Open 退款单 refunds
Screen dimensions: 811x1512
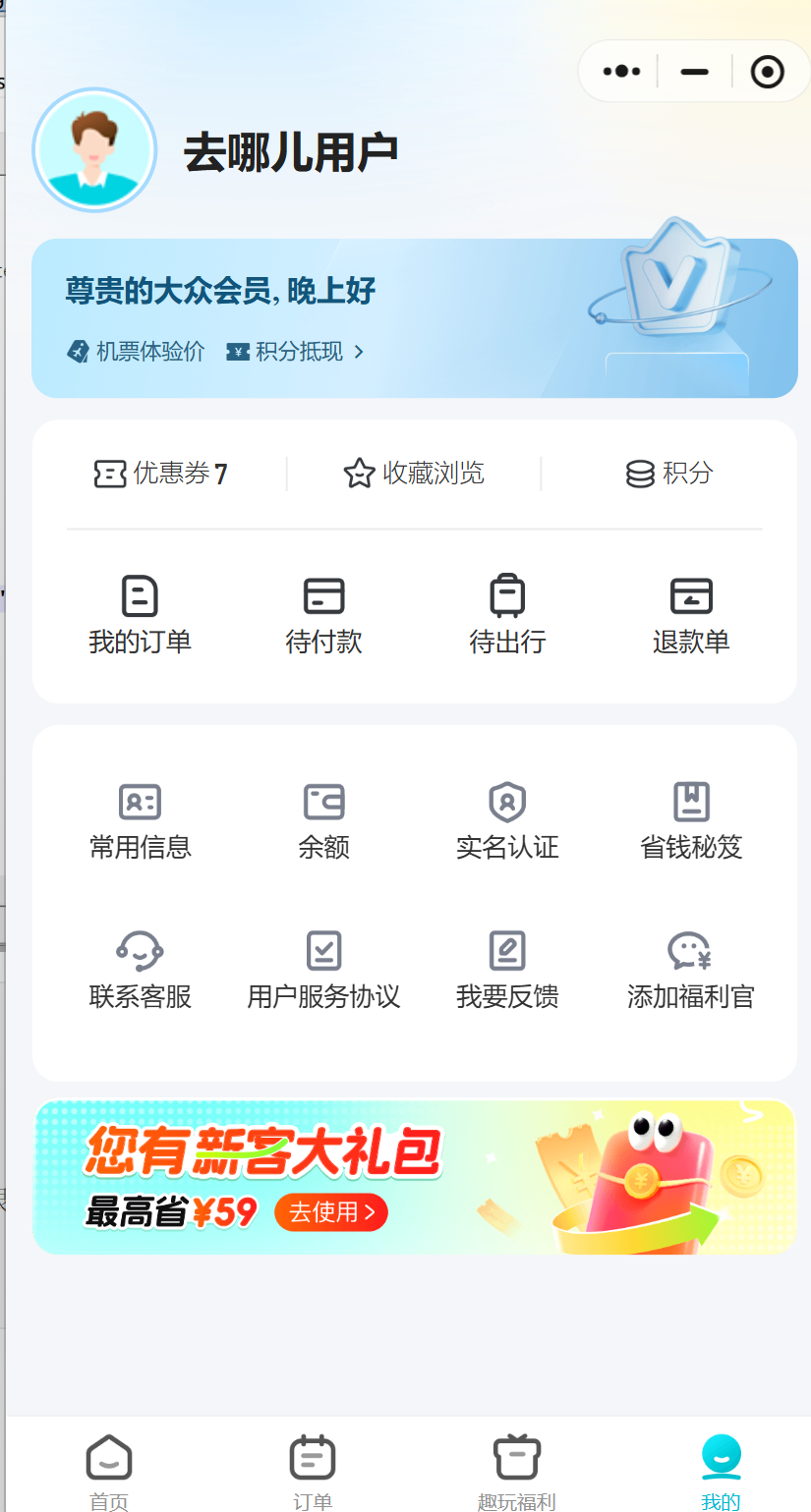[691, 615]
